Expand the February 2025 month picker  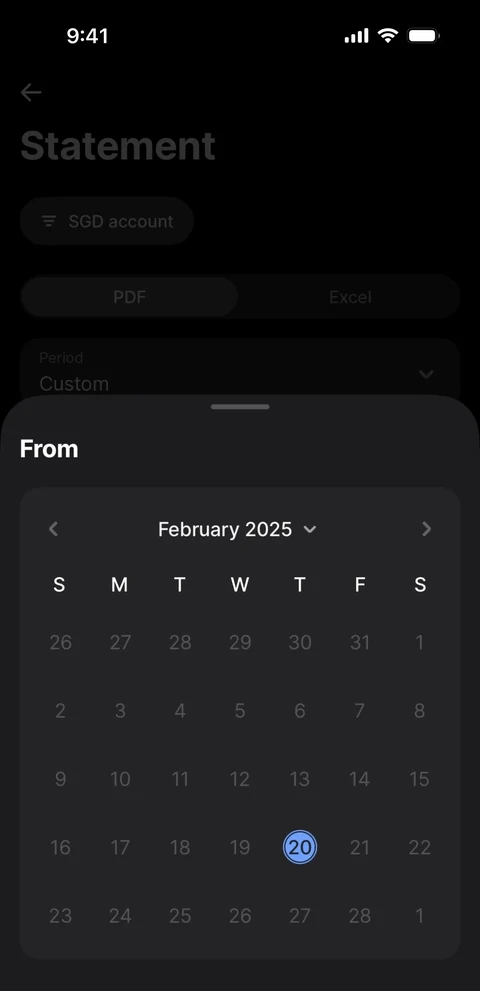(x=237, y=529)
